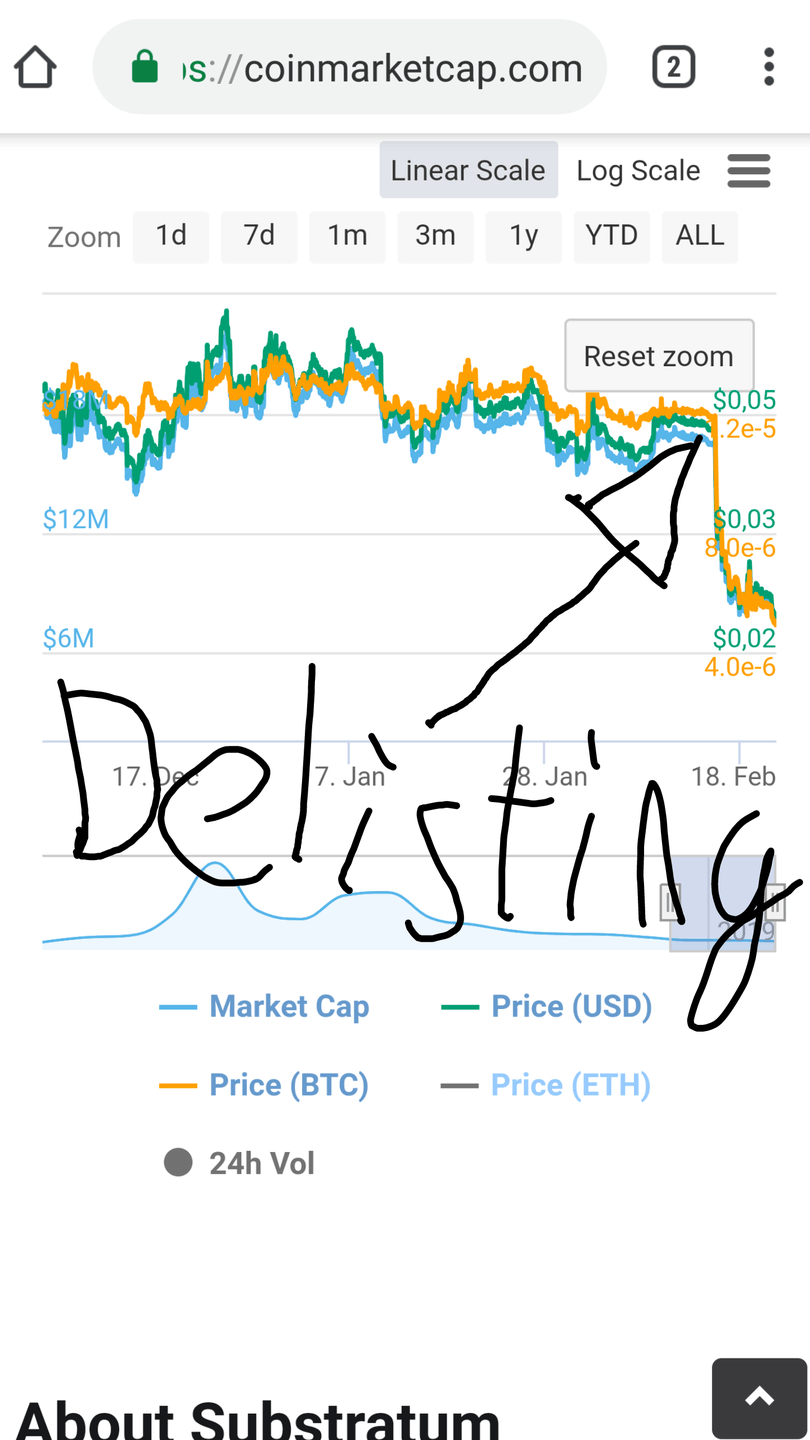Show the YTD chart range
810x1440 pixels.
(611, 236)
